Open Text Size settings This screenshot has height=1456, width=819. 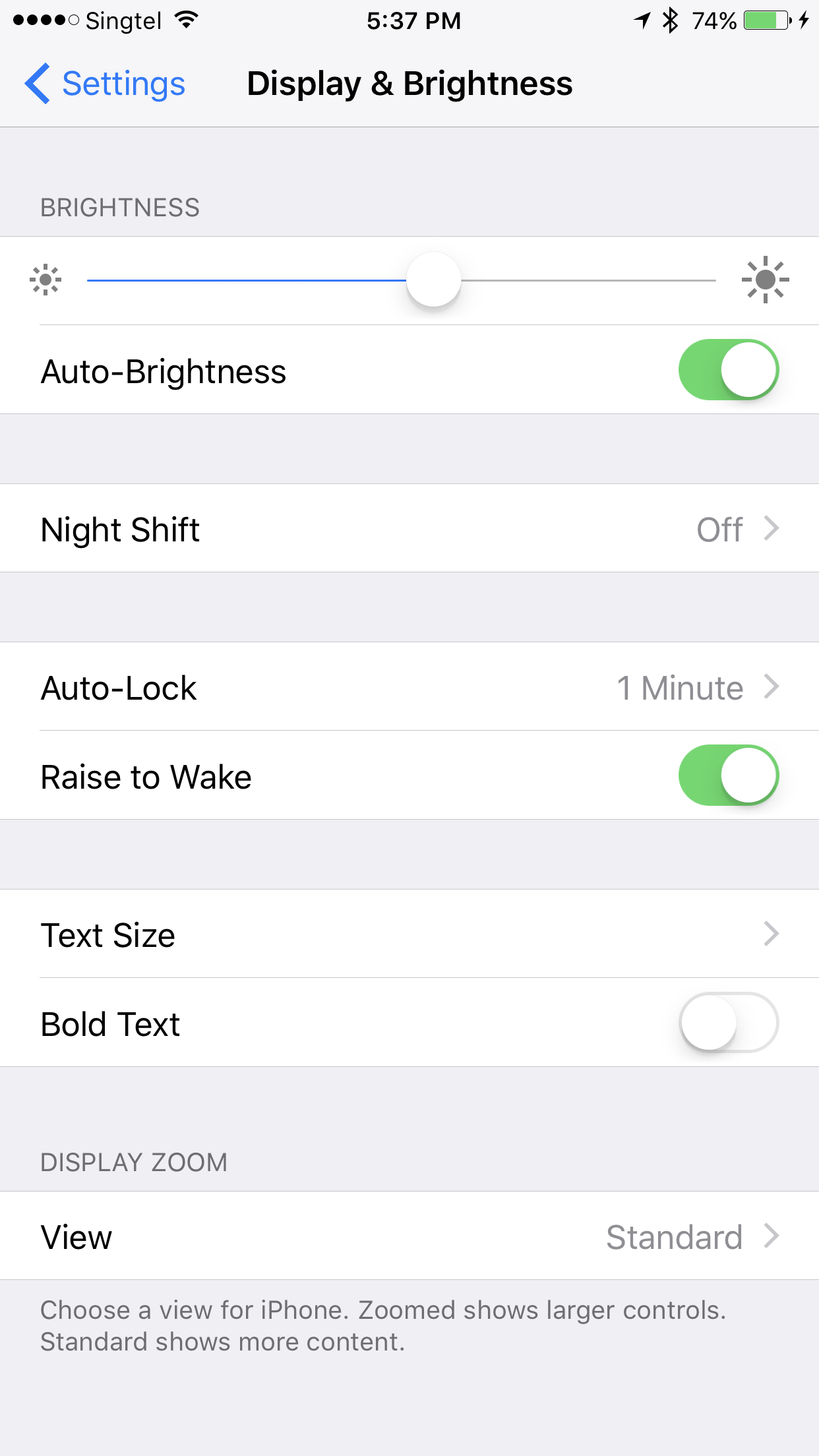[409, 934]
